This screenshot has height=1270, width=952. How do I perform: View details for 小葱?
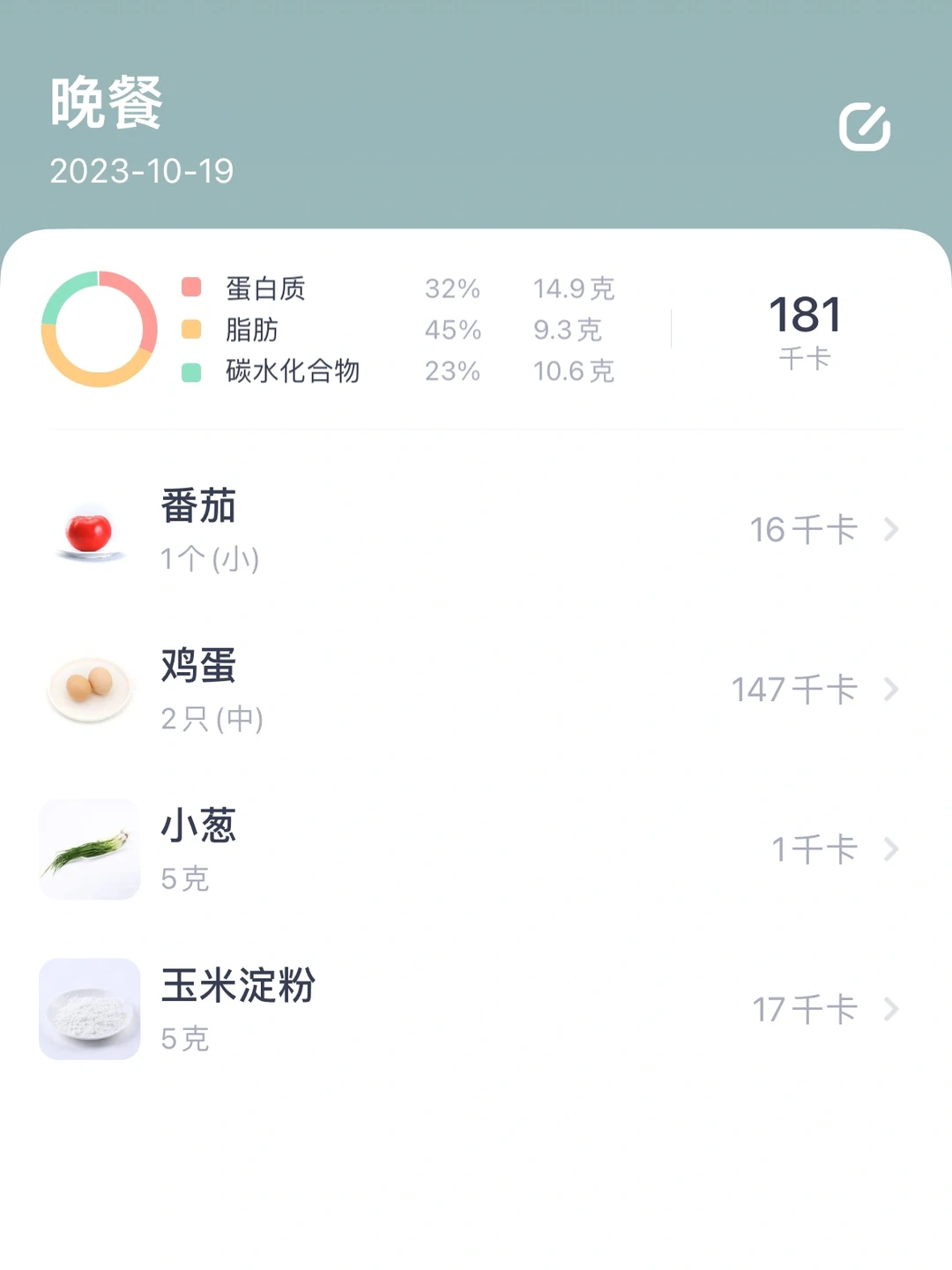pyautogui.click(x=476, y=849)
